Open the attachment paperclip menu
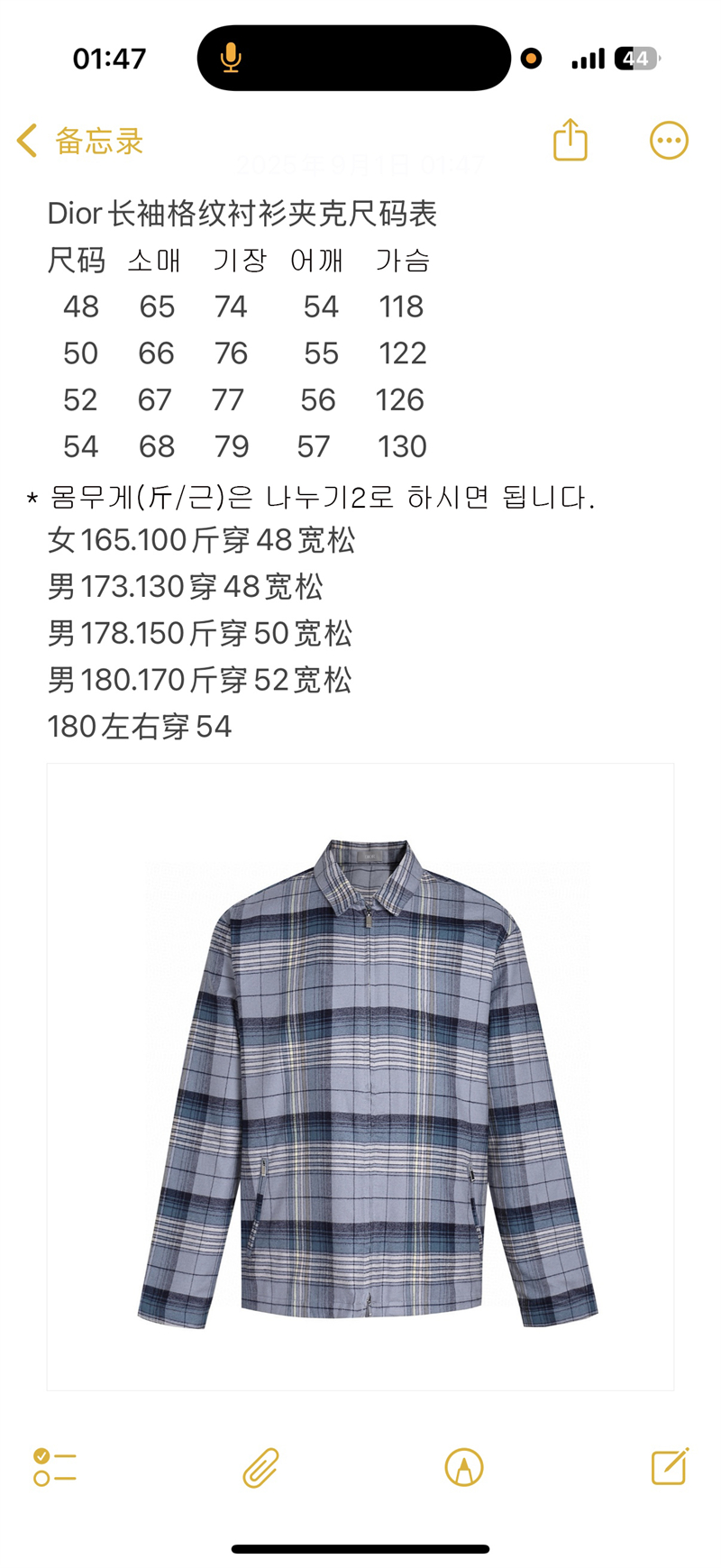The height and width of the screenshot is (1568, 721). tap(260, 1467)
